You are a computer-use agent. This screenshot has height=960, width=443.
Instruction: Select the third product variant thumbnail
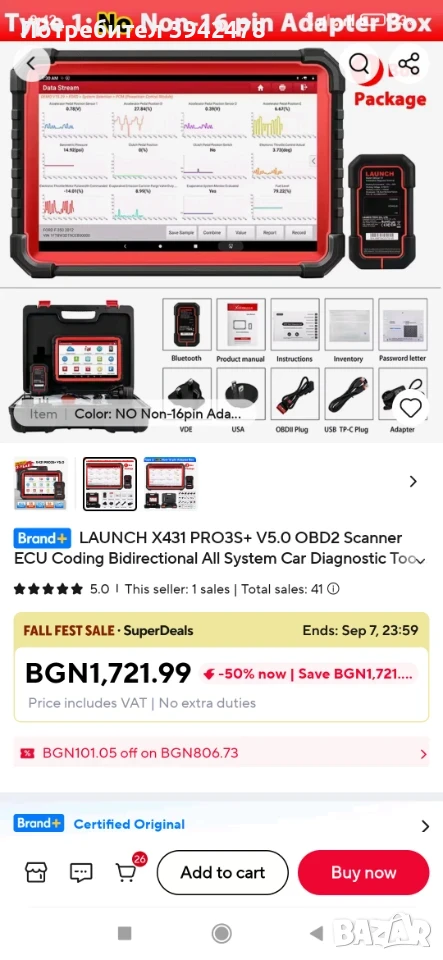pos(170,483)
